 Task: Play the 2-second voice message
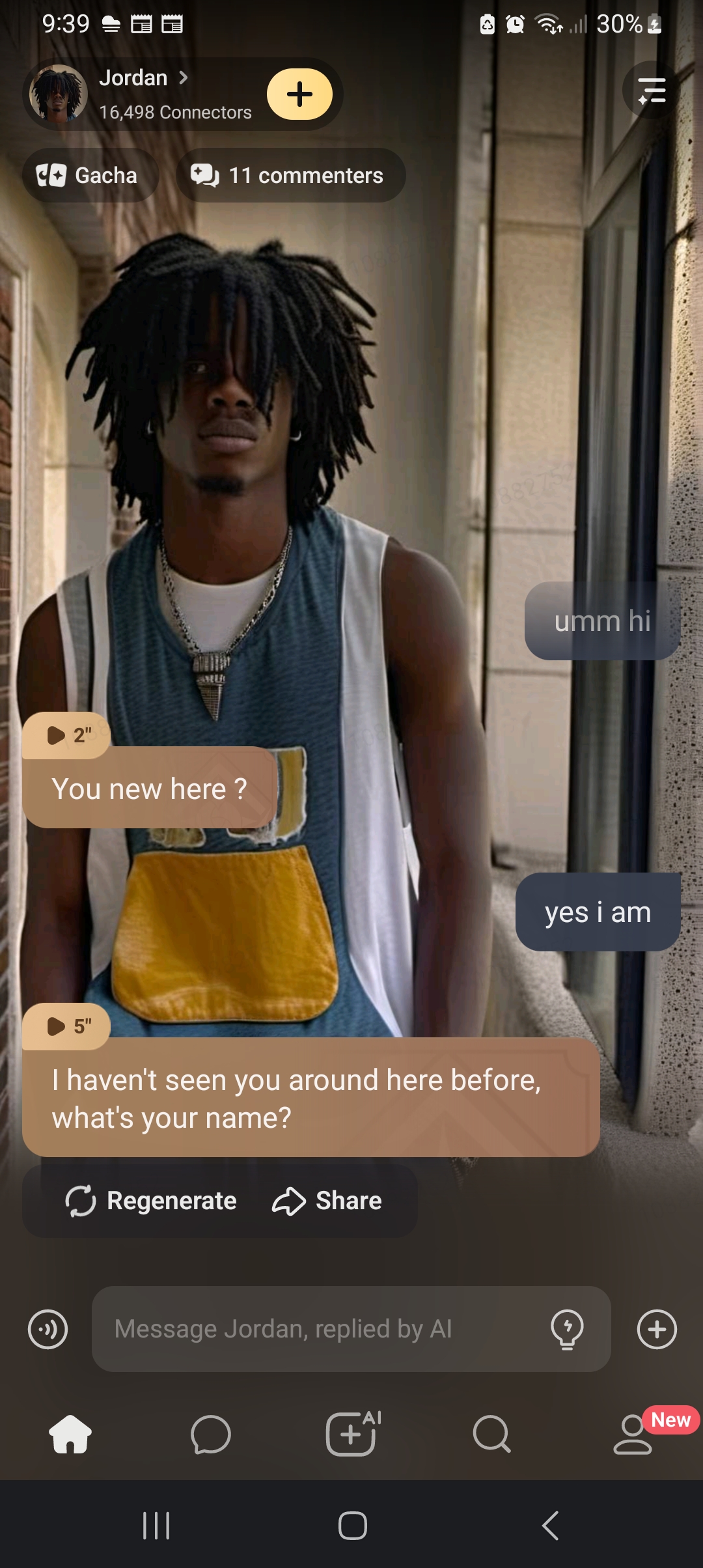(67, 735)
